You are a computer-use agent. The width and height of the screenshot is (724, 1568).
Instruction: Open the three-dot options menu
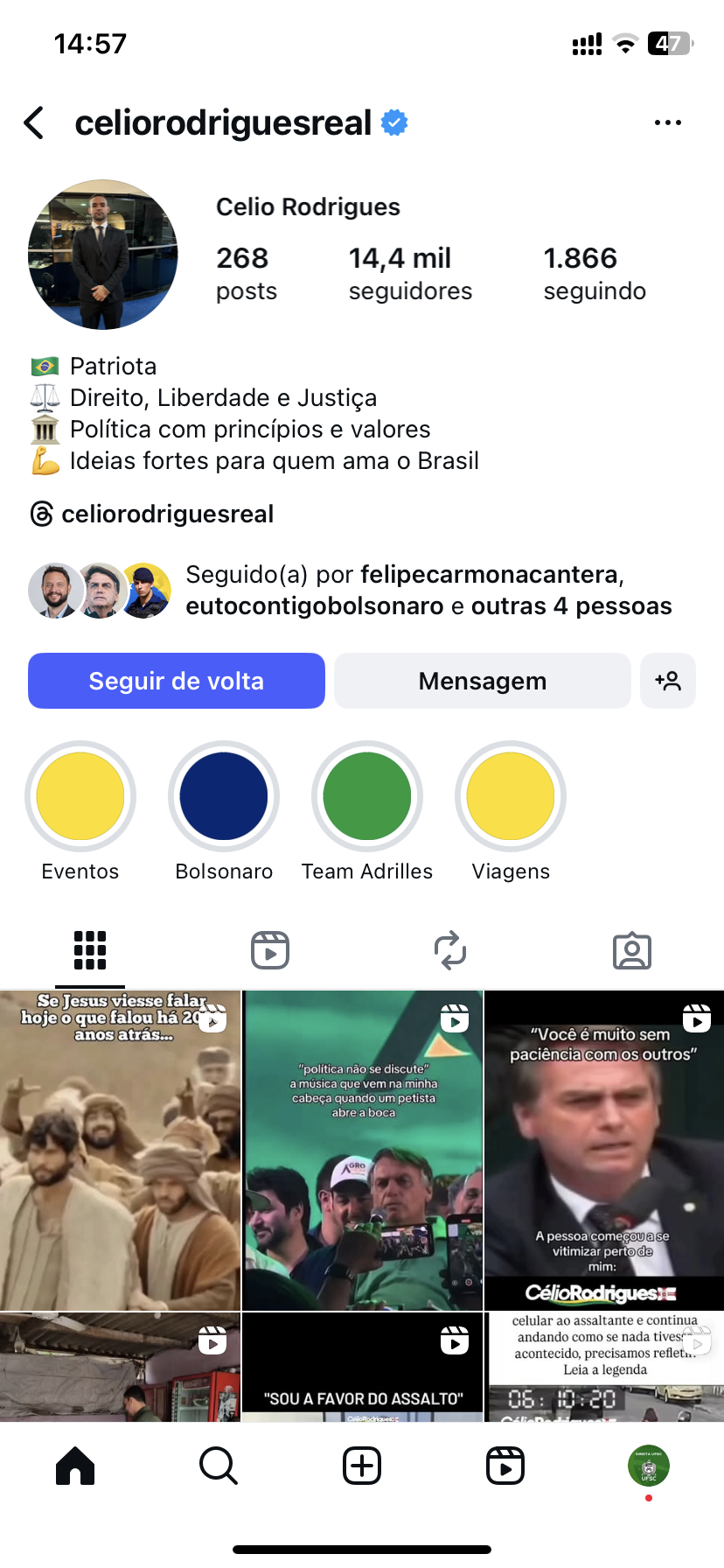pyautogui.click(x=667, y=122)
